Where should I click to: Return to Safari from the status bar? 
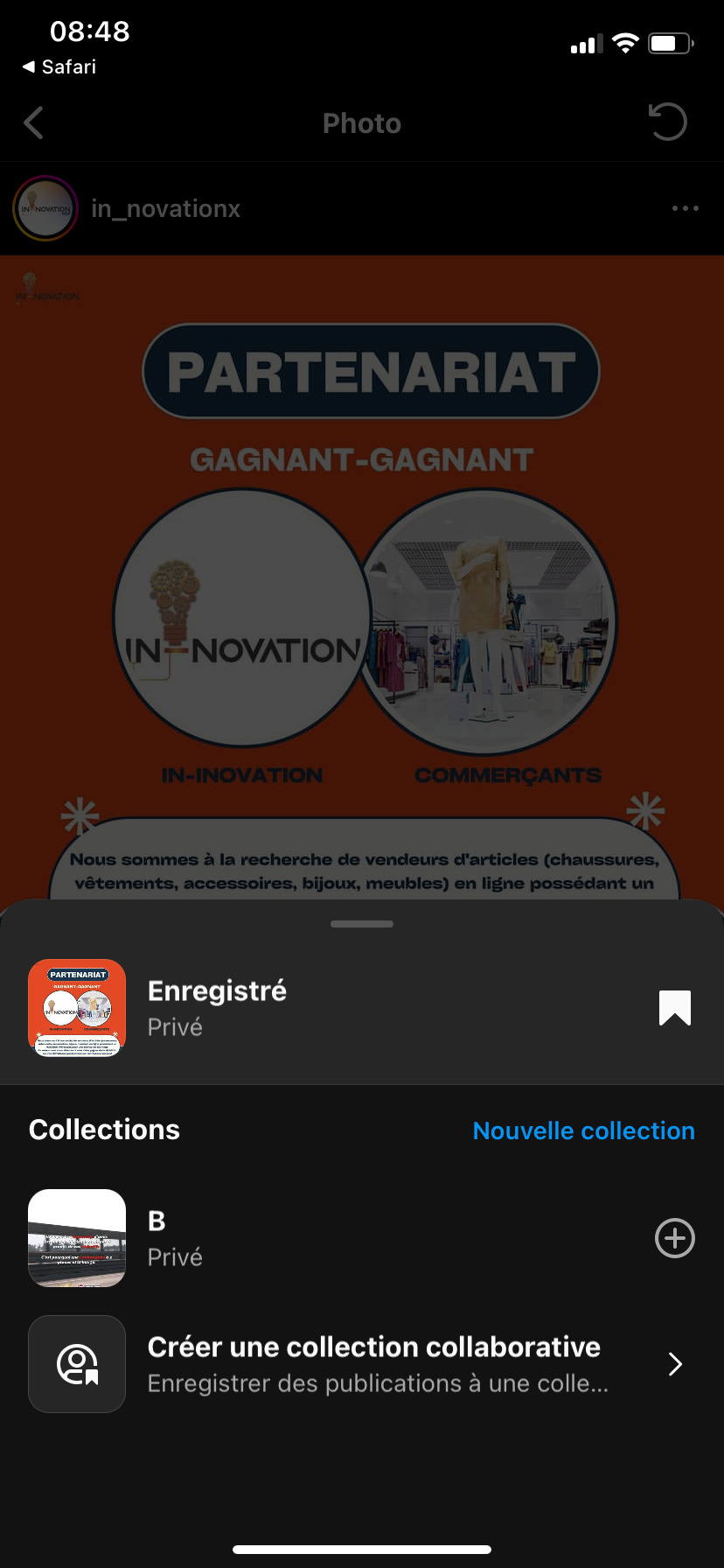coord(59,67)
